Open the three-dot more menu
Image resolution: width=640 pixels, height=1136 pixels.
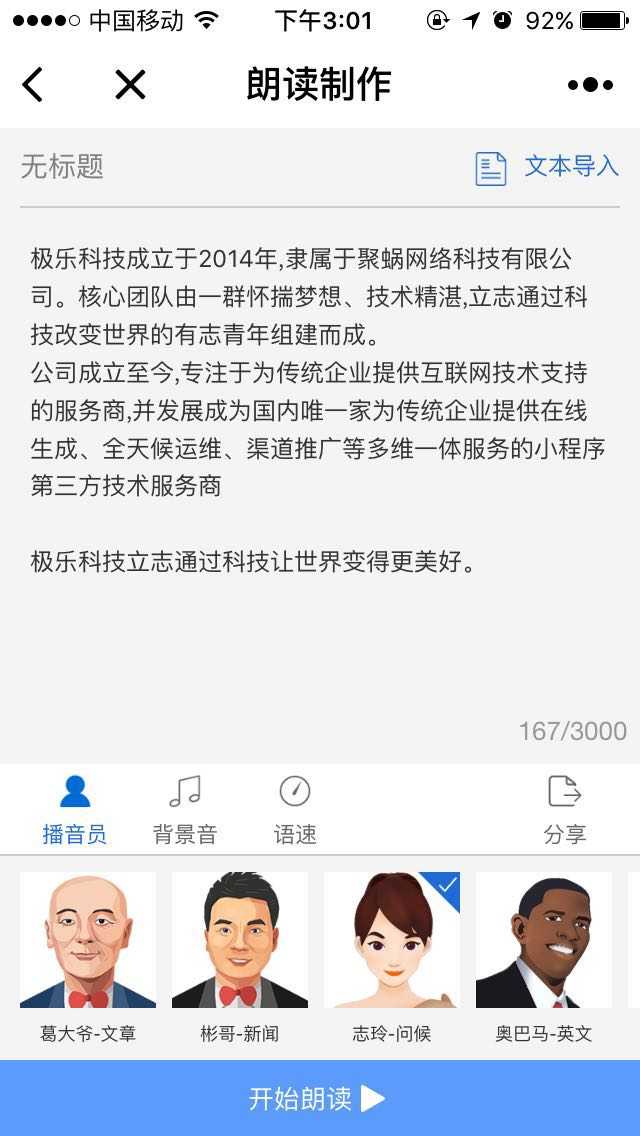pyautogui.click(x=590, y=85)
